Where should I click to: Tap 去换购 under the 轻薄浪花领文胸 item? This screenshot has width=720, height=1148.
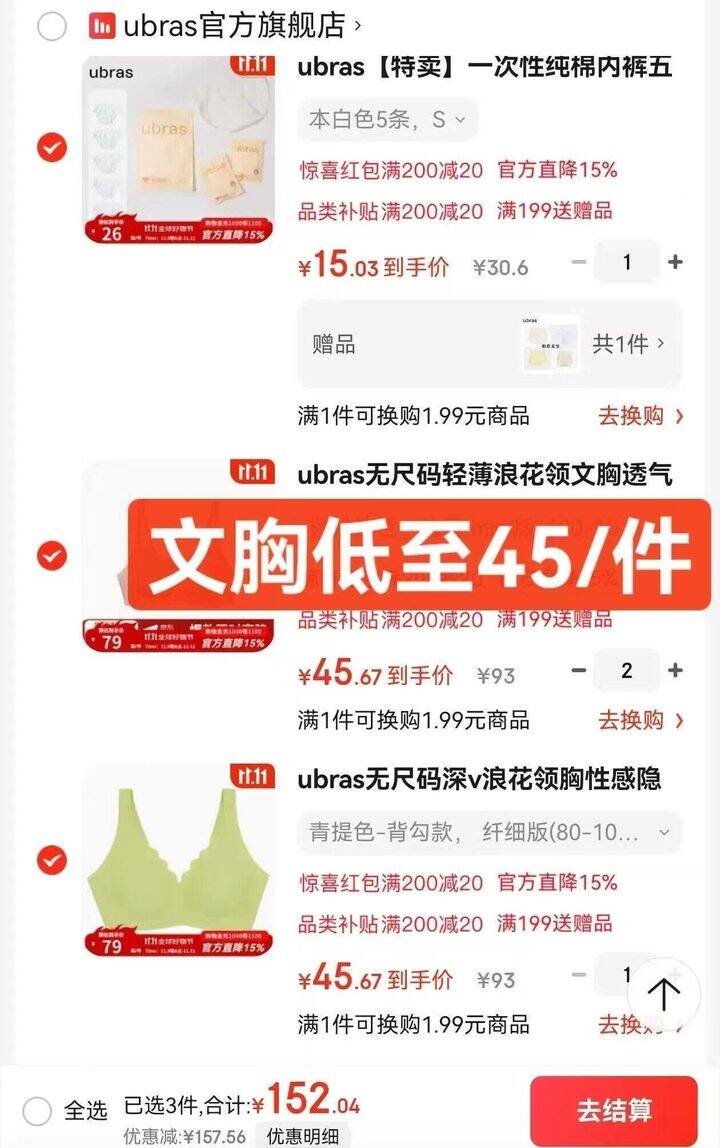click(x=641, y=720)
